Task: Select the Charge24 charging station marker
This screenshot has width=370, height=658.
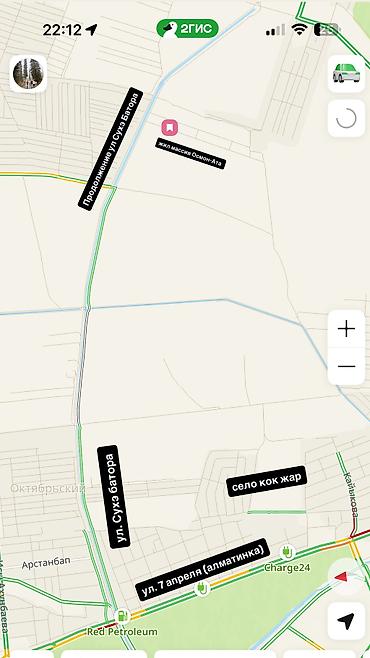Action: 287,552
